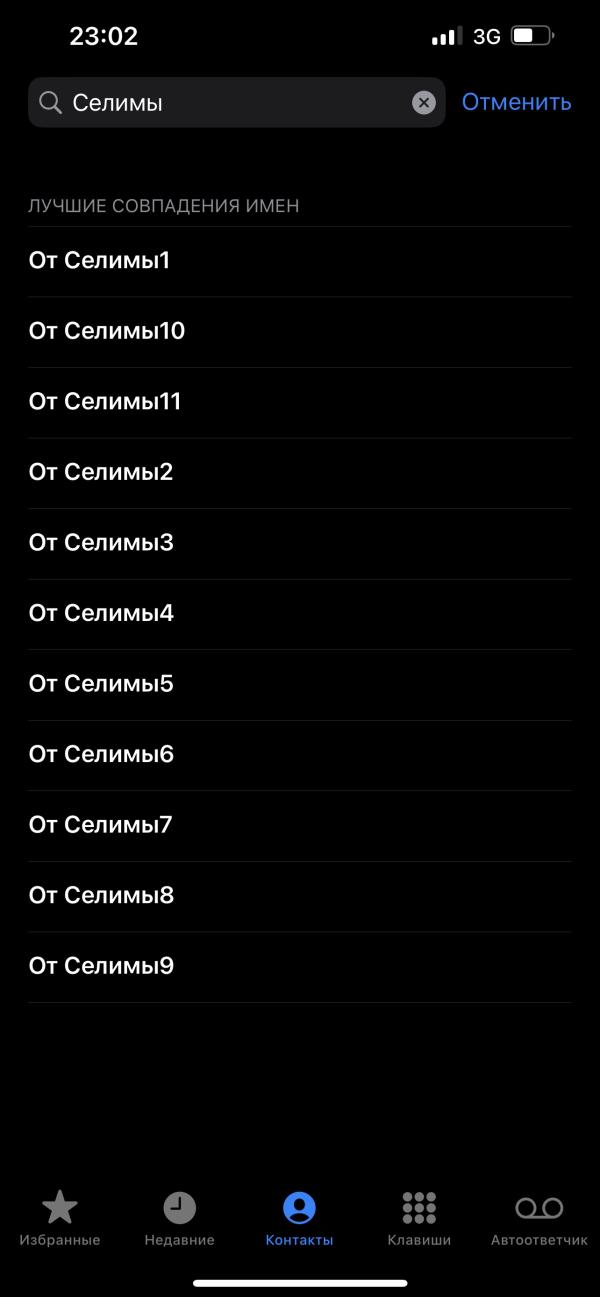Go to the Клавиши keypad tab
The width and height of the screenshot is (600, 1297).
tap(419, 1219)
